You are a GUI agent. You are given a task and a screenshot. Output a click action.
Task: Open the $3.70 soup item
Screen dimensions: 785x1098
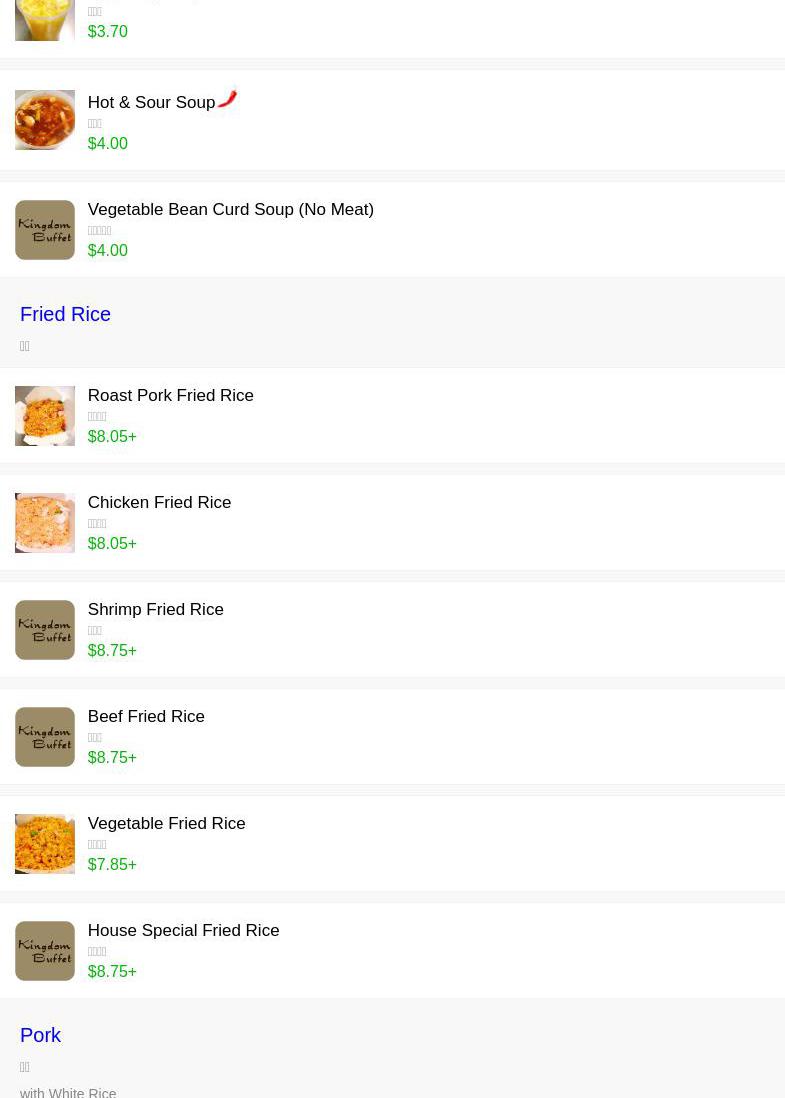click(107, 31)
